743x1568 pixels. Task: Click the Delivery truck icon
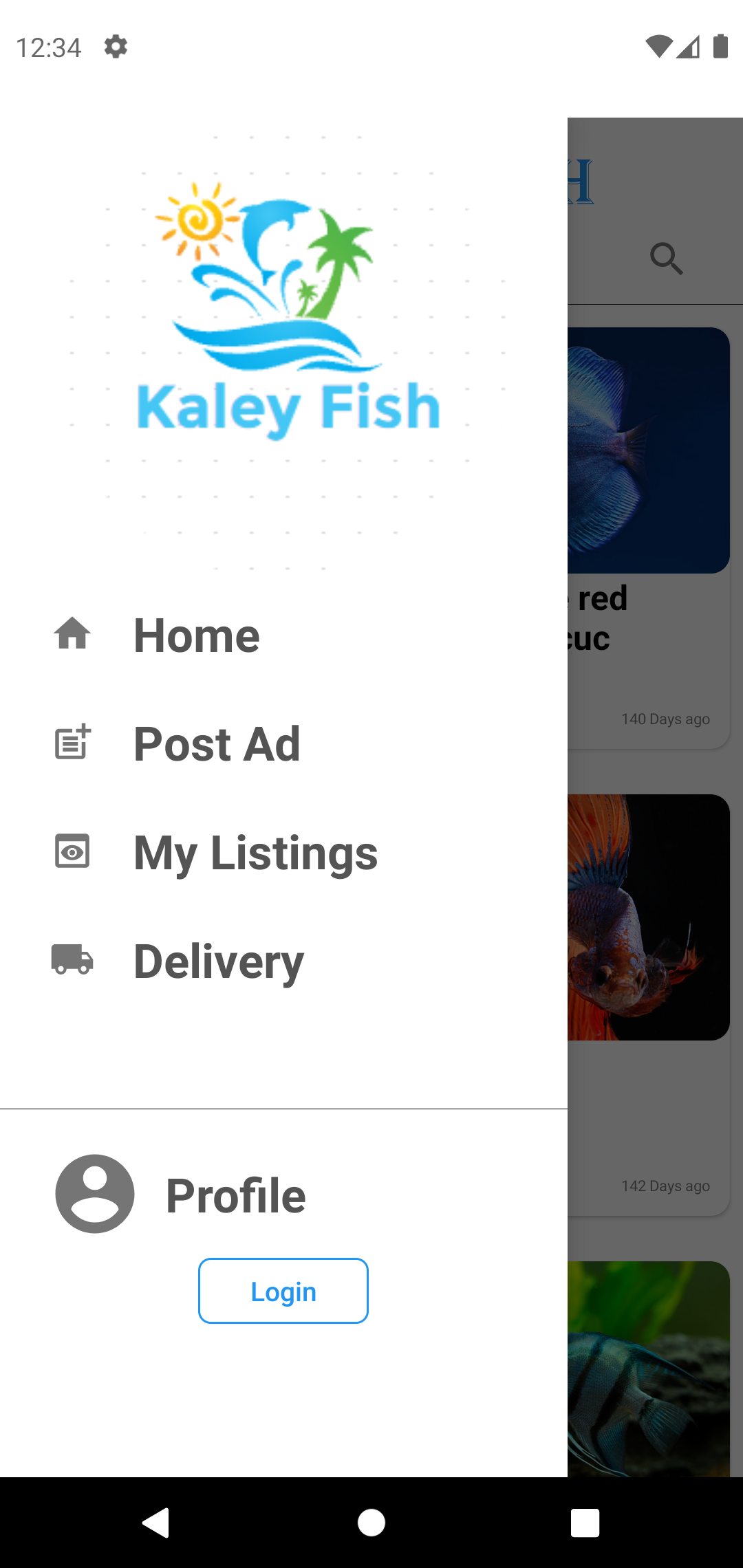click(x=71, y=961)
